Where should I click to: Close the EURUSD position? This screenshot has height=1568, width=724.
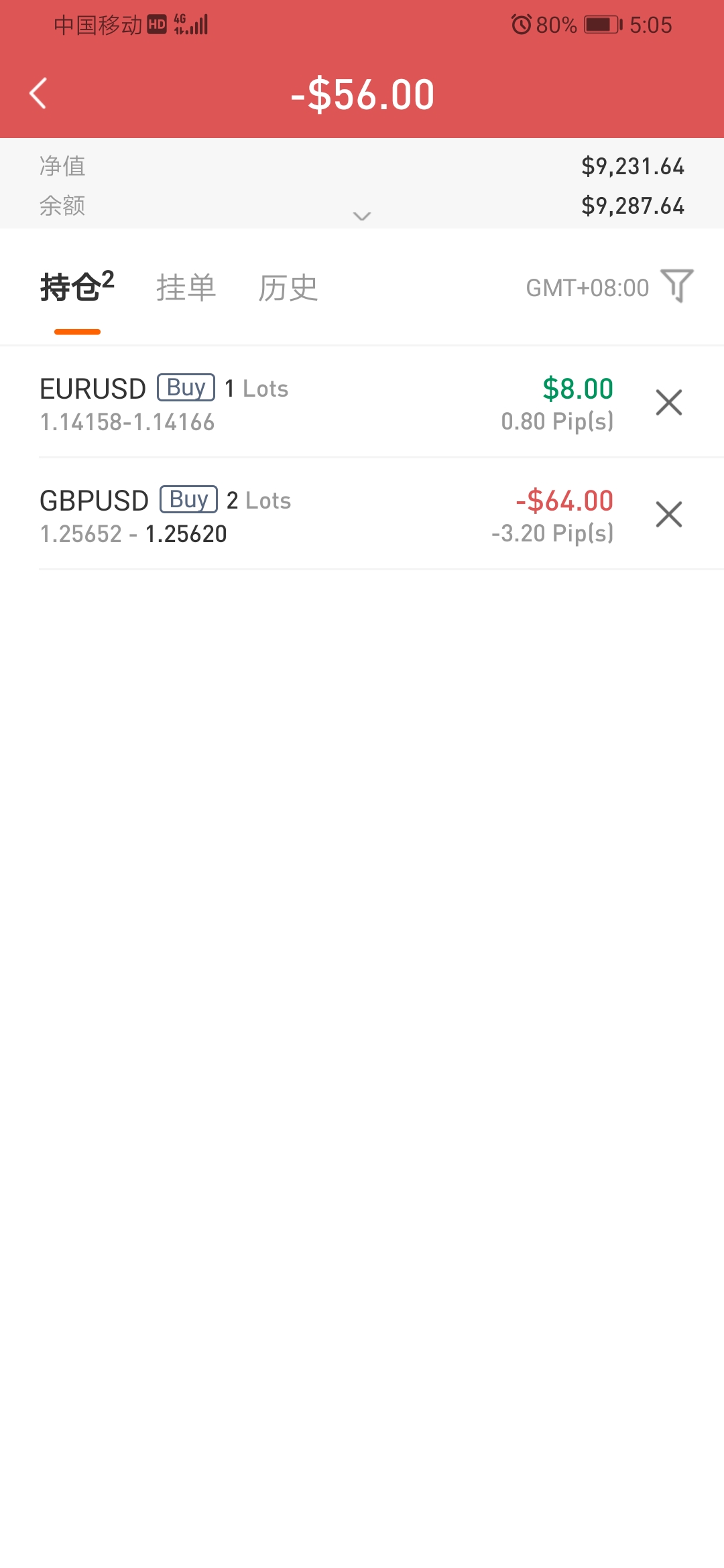click(x=669, y=403)
